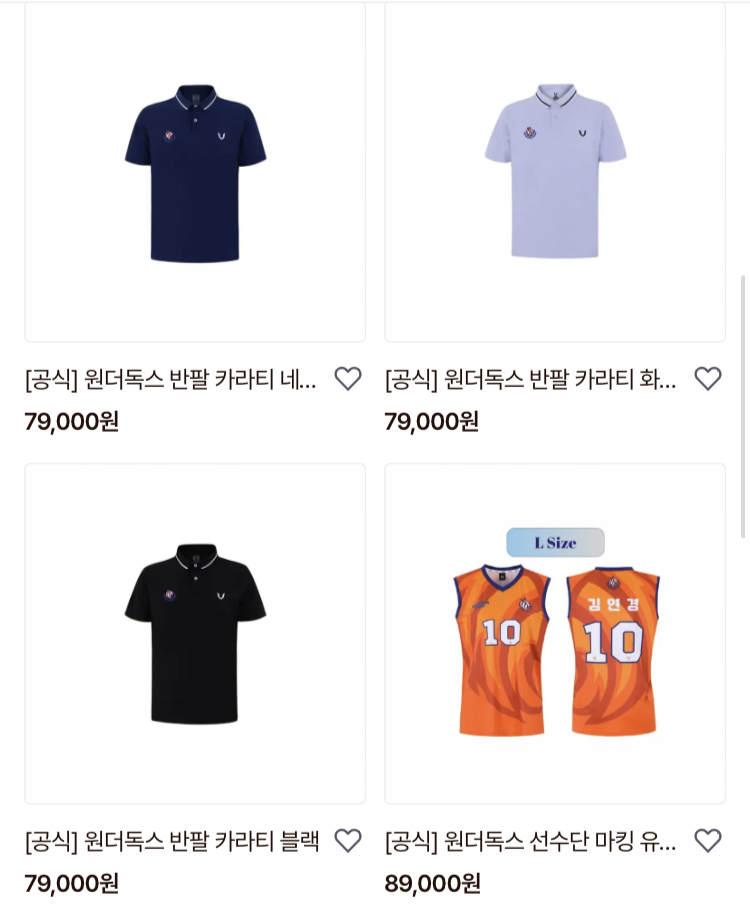Screen dimensions: 750x920
Task: View details via the 반팔 카라티 네… title
Action: pos(171,380)
